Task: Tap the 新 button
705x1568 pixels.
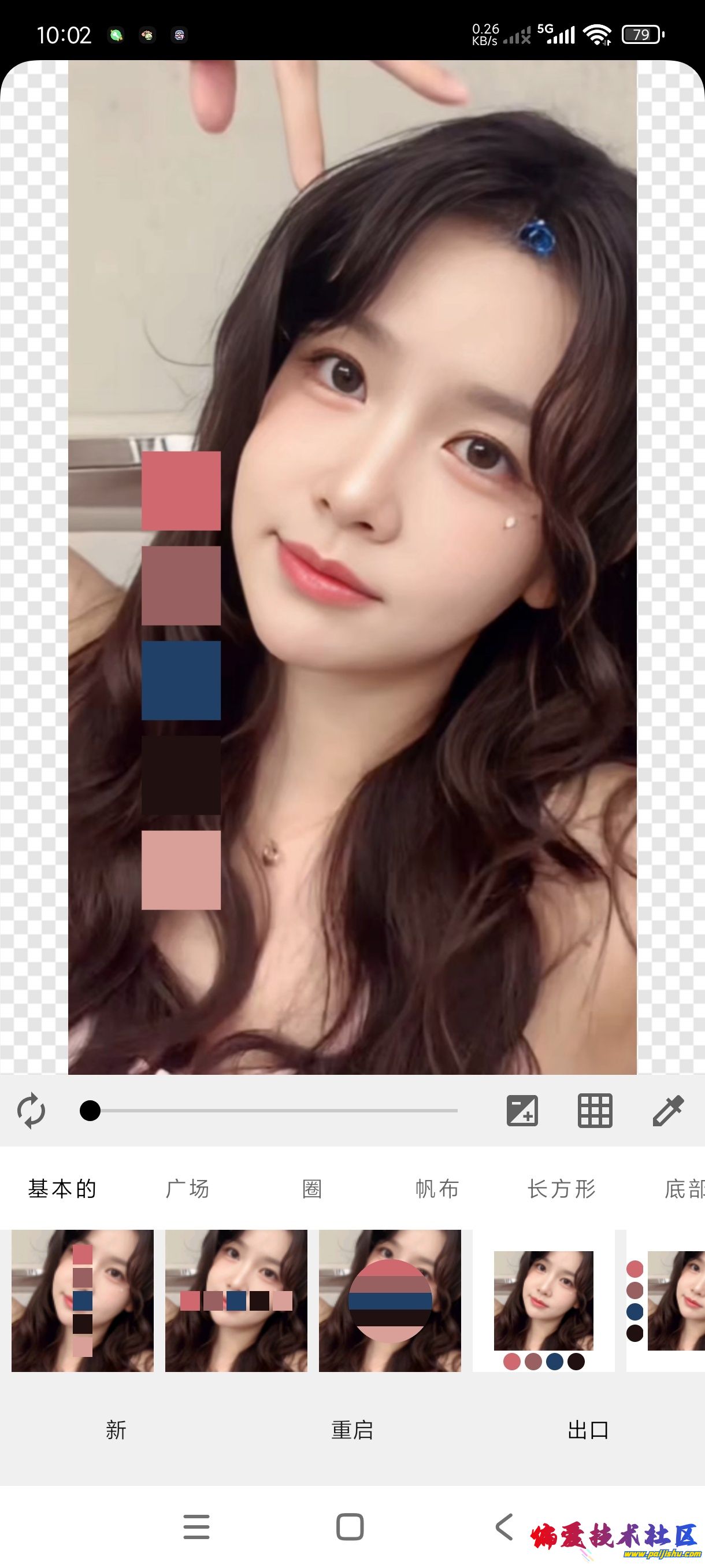Action: (116, 1430)
